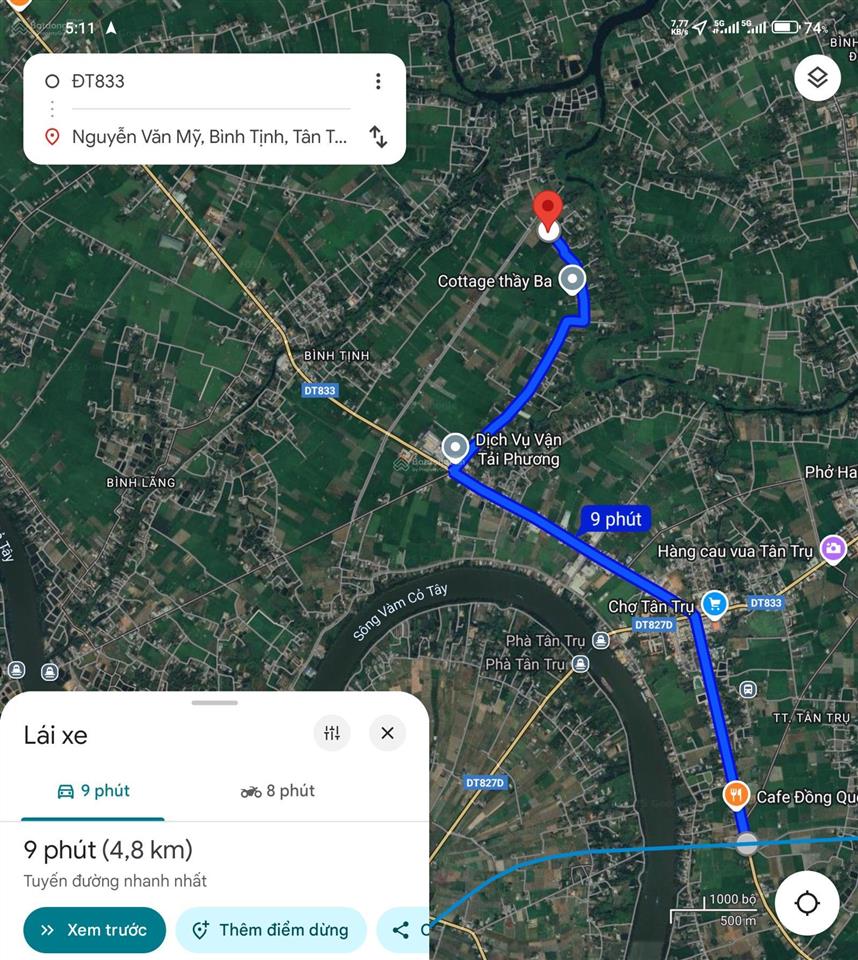The width and height of the screenshot is (858, 960).
Task: Center map on my location
Action: click(806, 904)
